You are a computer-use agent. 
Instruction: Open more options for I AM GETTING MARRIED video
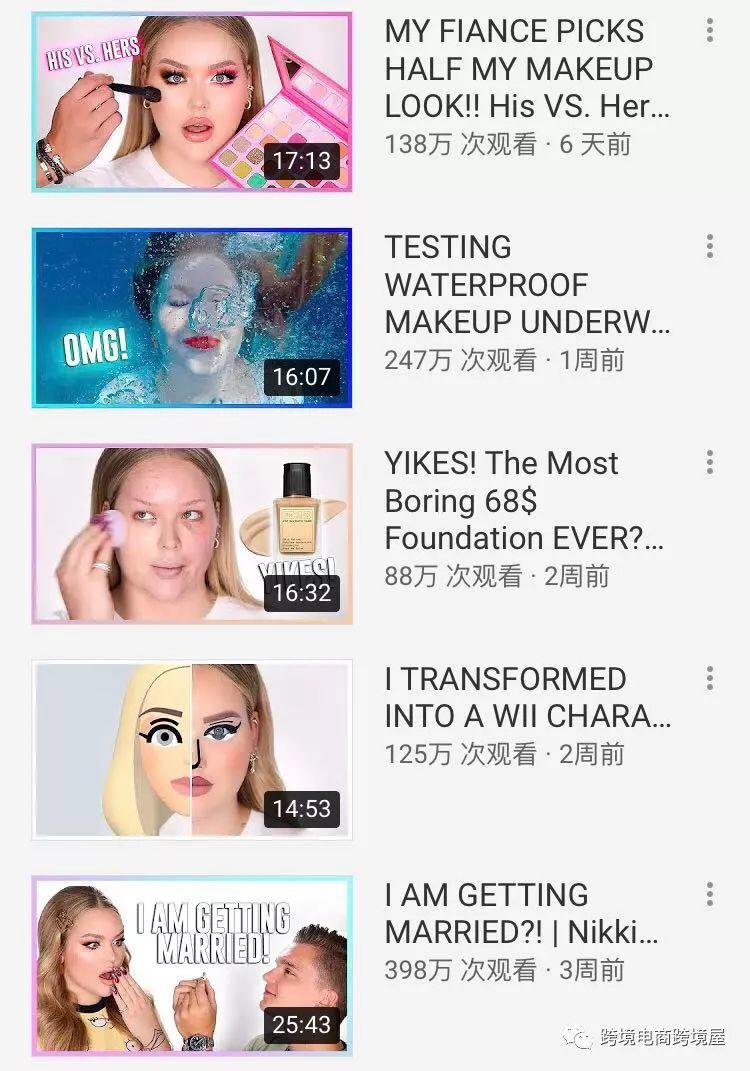tap(710, 894)
